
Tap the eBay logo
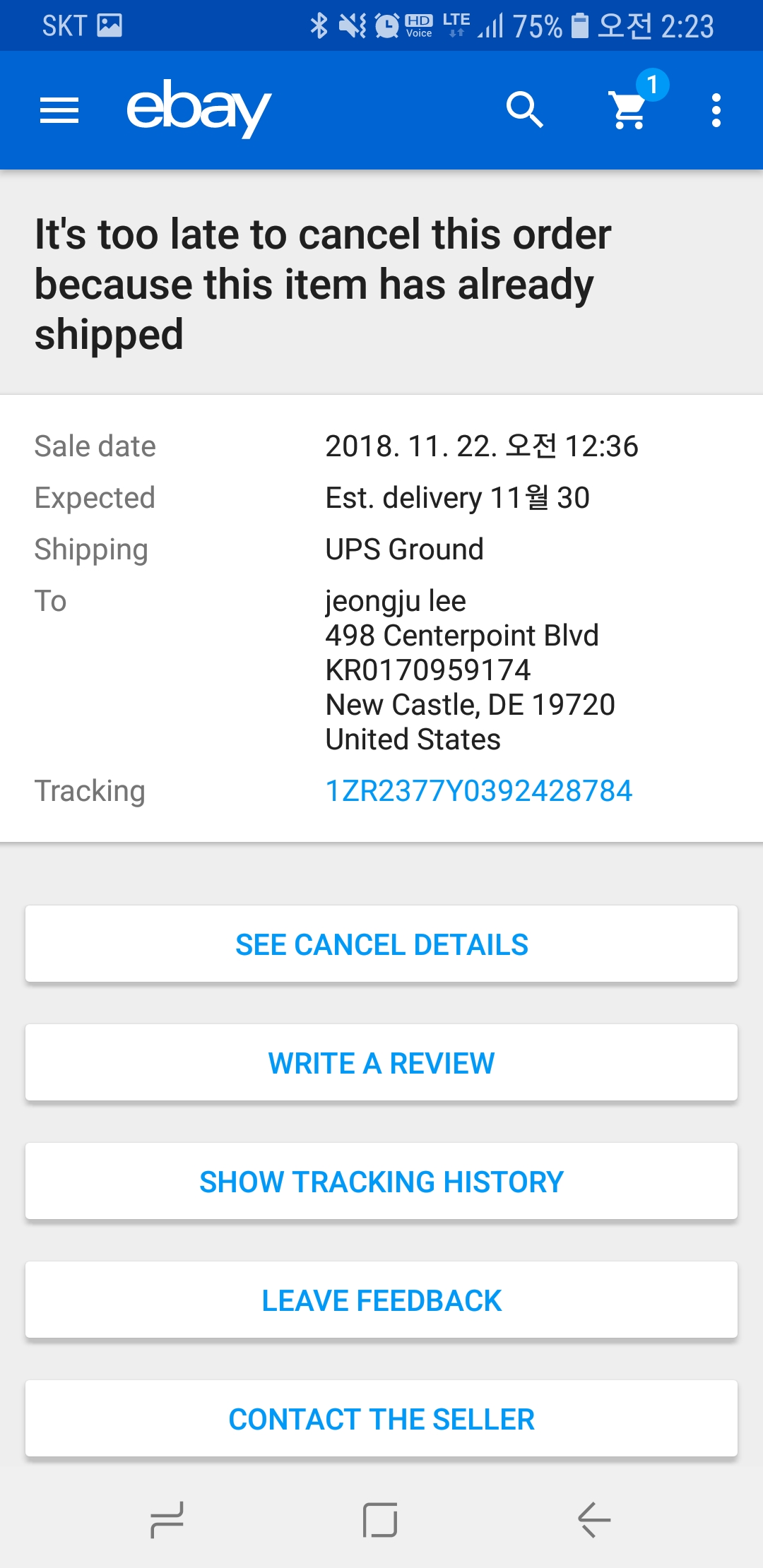tap(199, 109)
